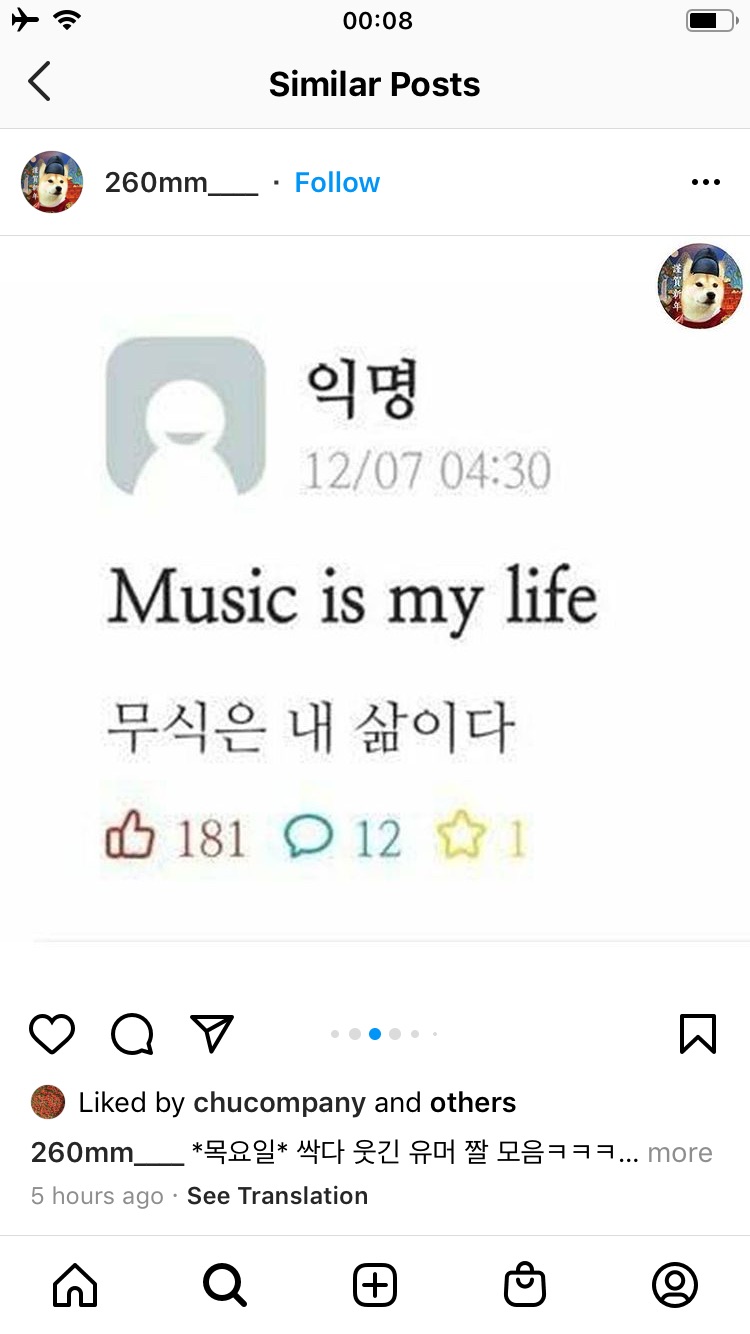
Task: Tap See Translation under the caption
Action: [277, 1195]
